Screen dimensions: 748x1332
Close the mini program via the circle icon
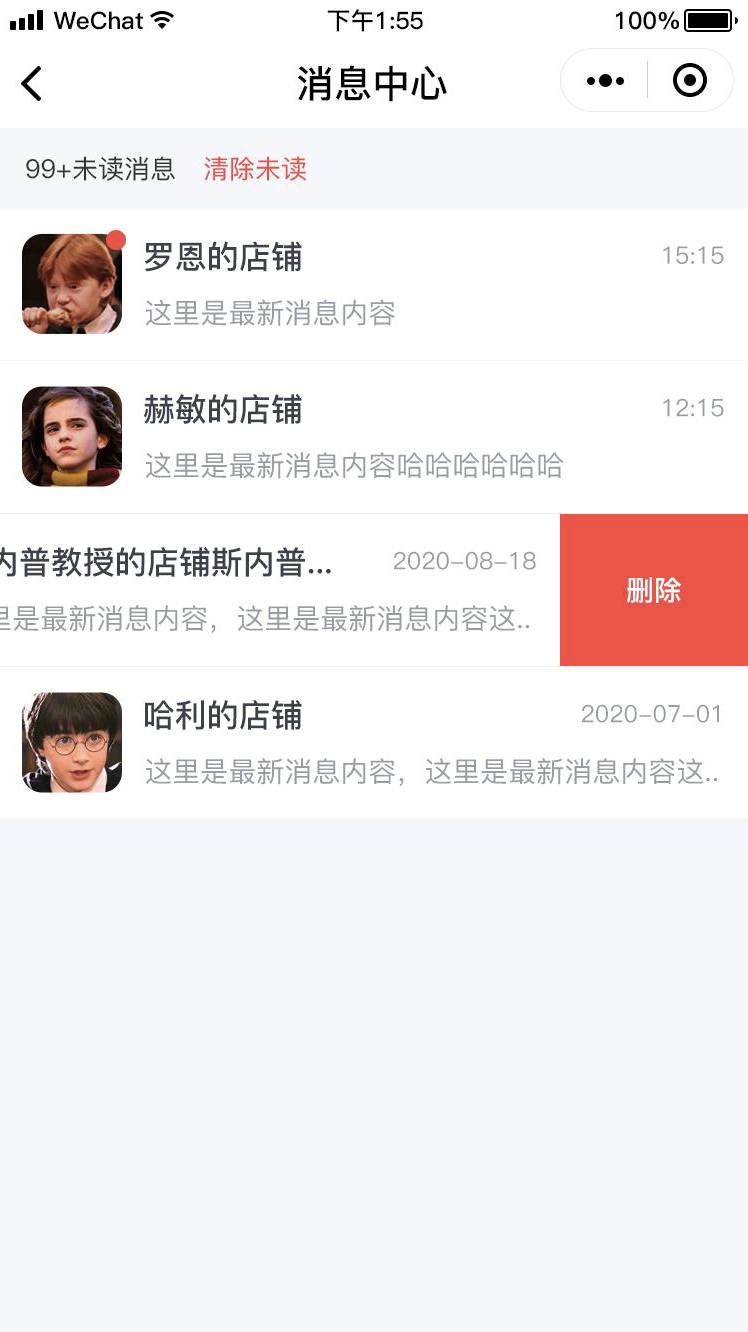[690, 81]
